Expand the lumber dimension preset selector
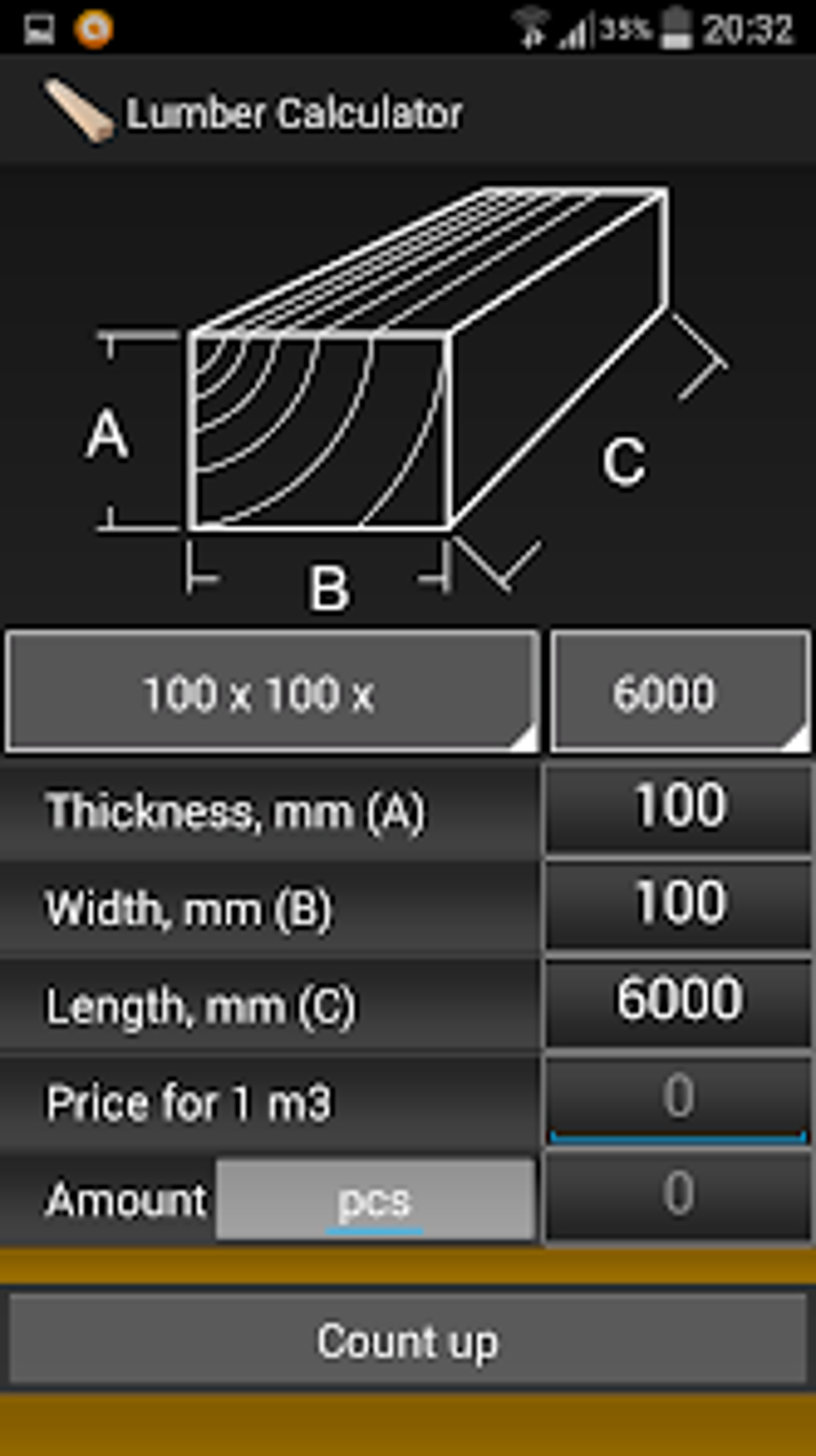The width and height of the screenshot is (816, 1456). (270, 692)
